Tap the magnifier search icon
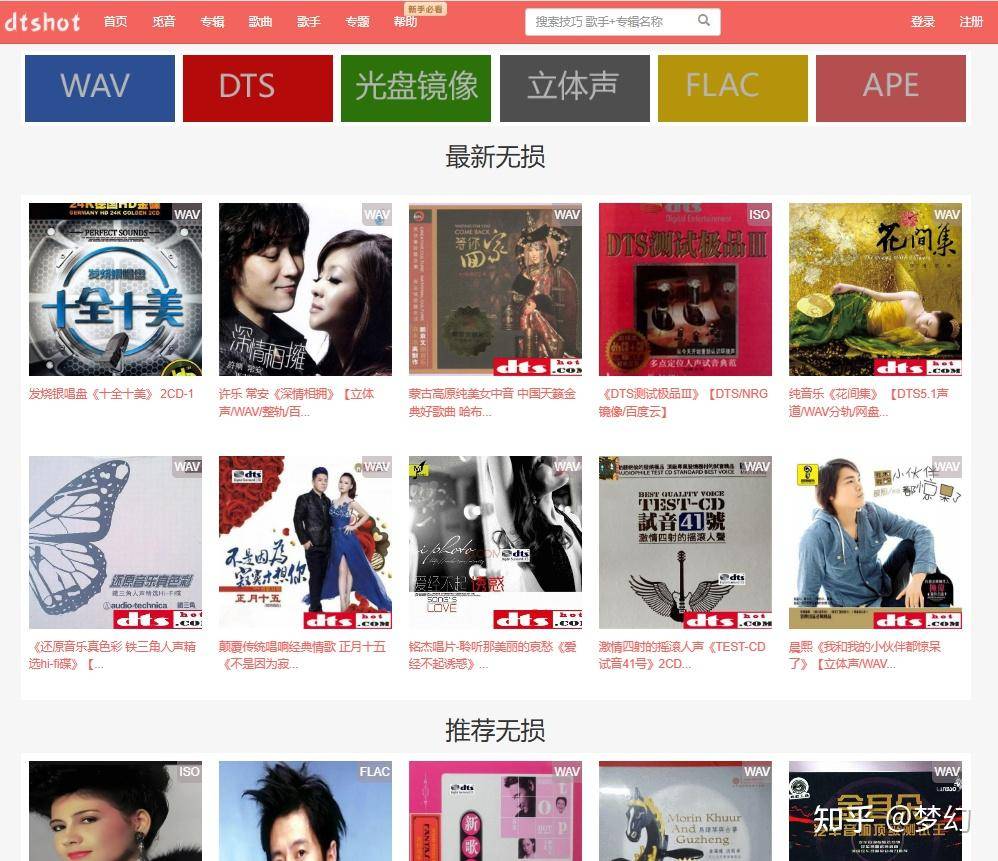Screen dimensions: 998x861 pos(704,21)
